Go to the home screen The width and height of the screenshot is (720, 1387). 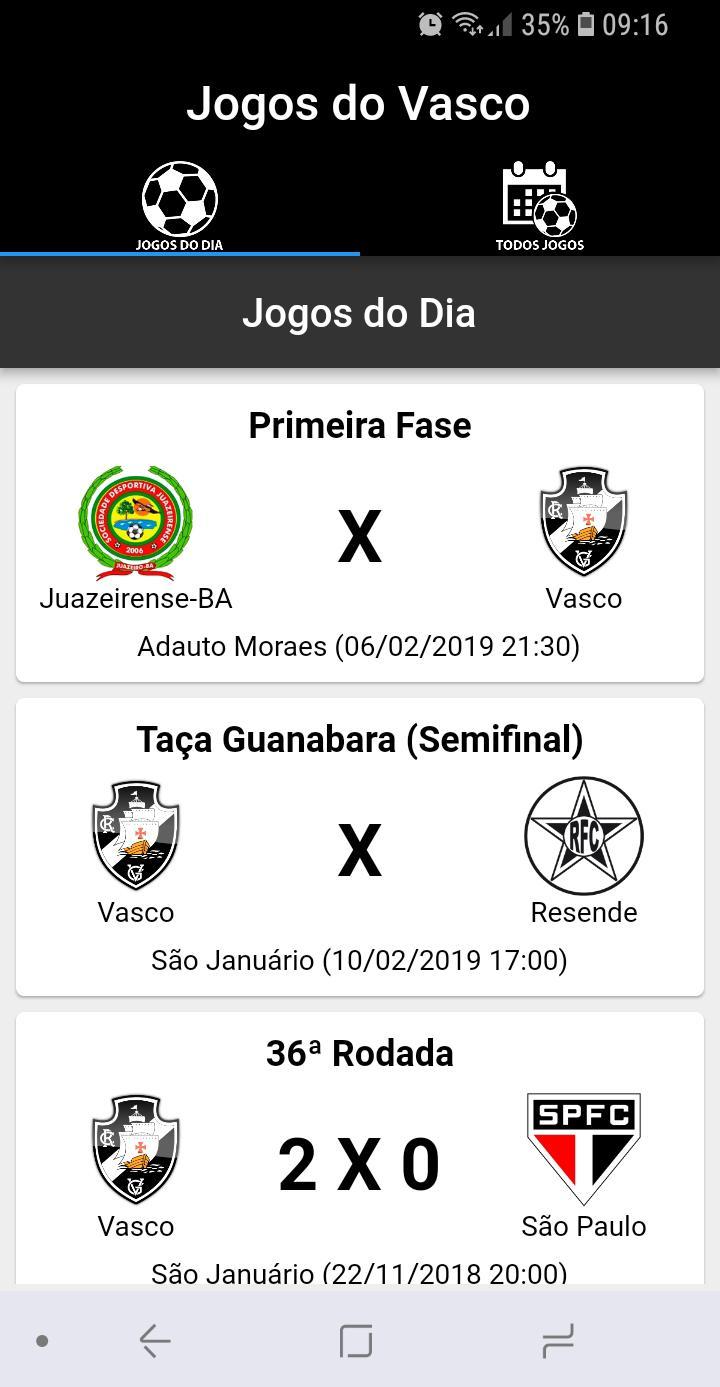point(356,1341)
